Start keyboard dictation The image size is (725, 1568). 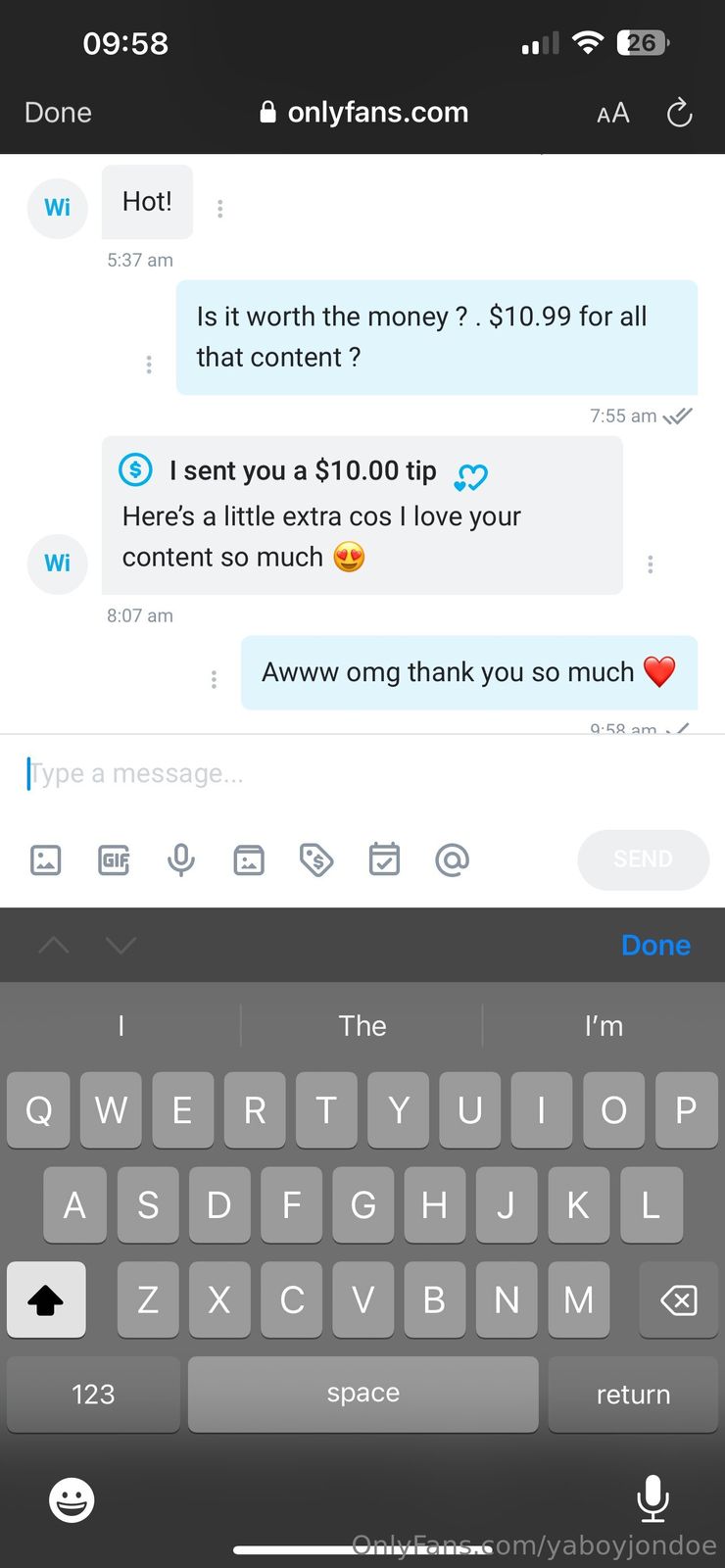pos(652,1497)
